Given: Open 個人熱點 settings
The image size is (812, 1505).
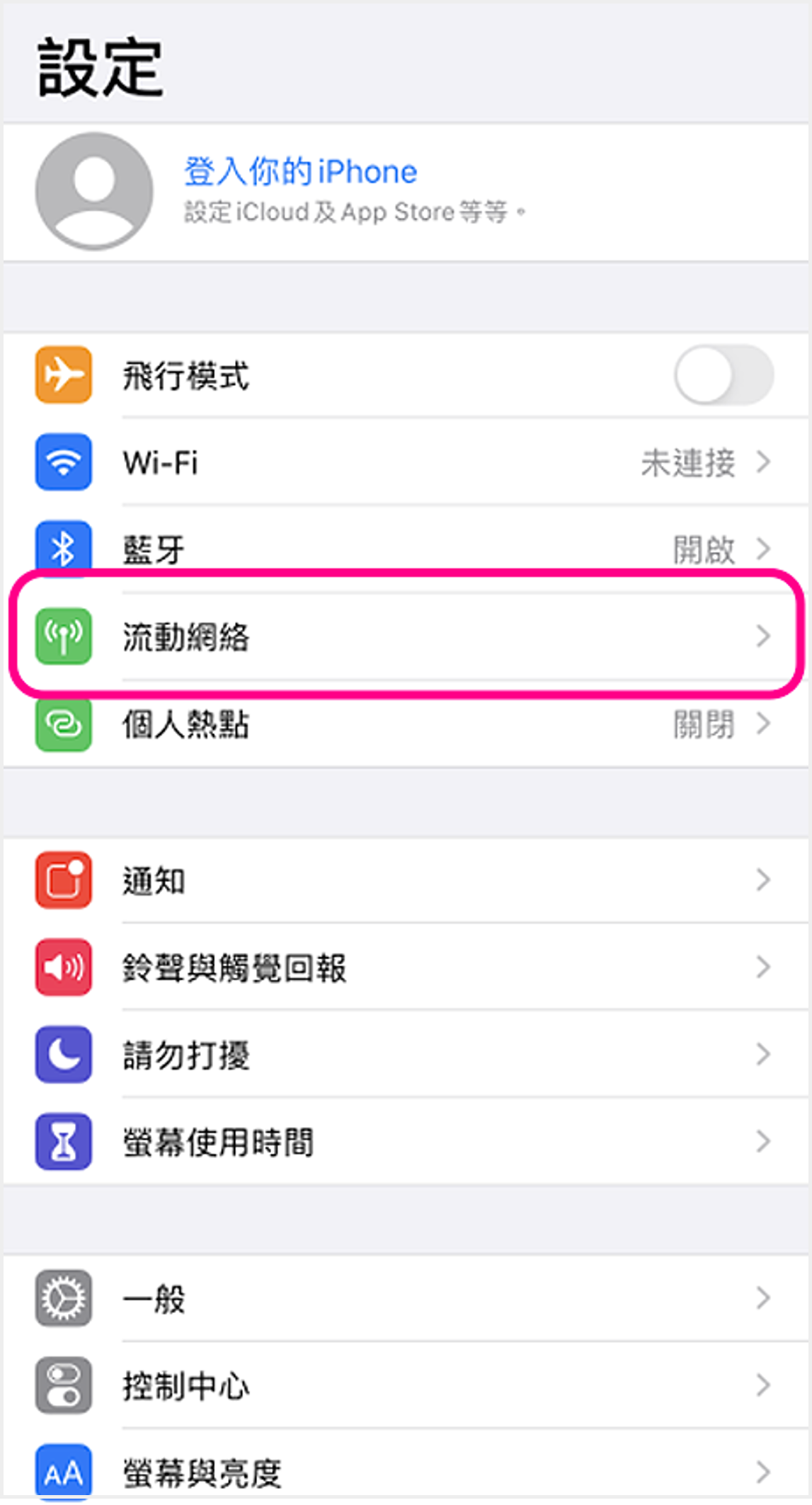Looking at the screenshot, I should coord(406,723).
